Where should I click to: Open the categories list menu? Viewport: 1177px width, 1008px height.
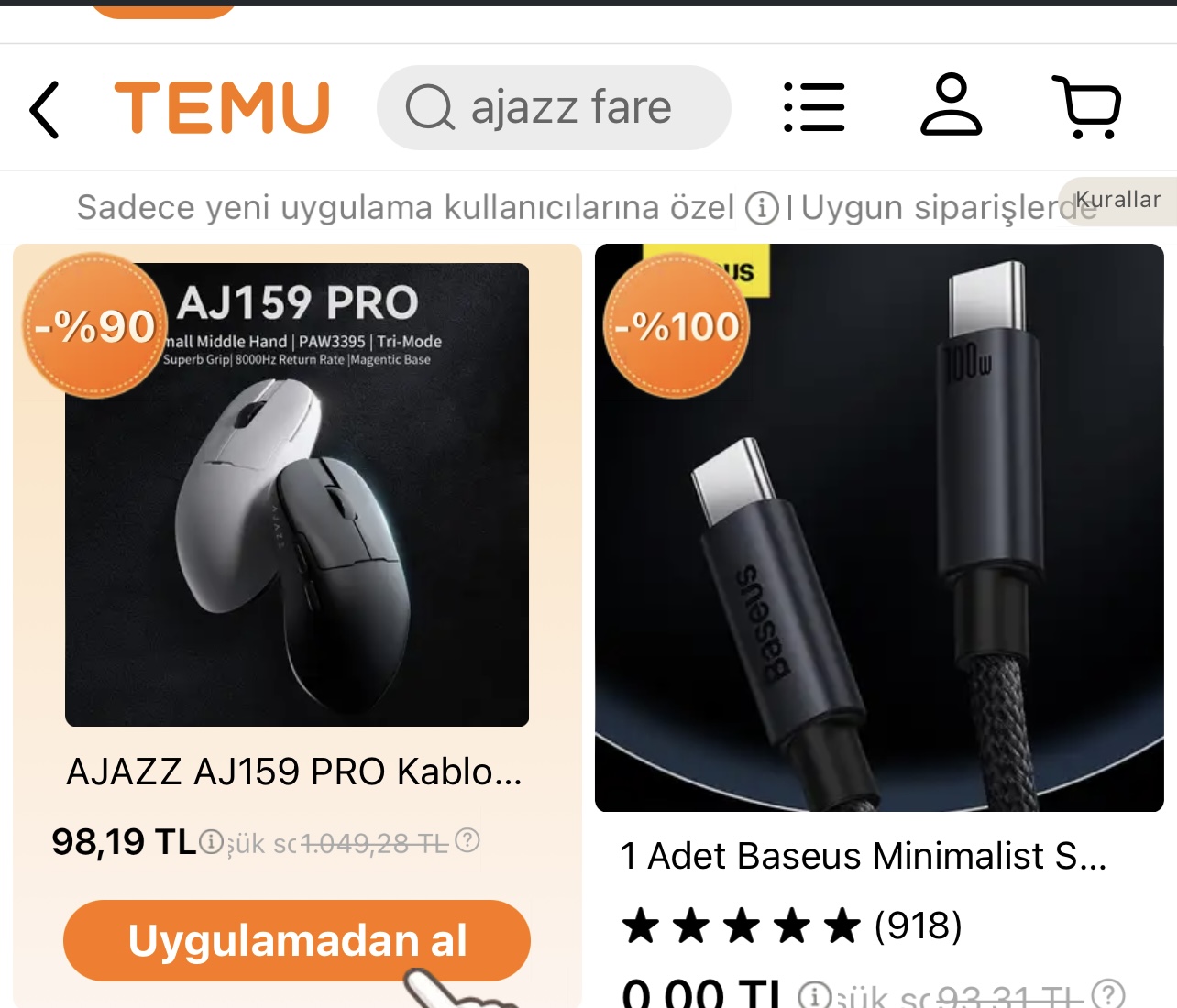[814, 108]
